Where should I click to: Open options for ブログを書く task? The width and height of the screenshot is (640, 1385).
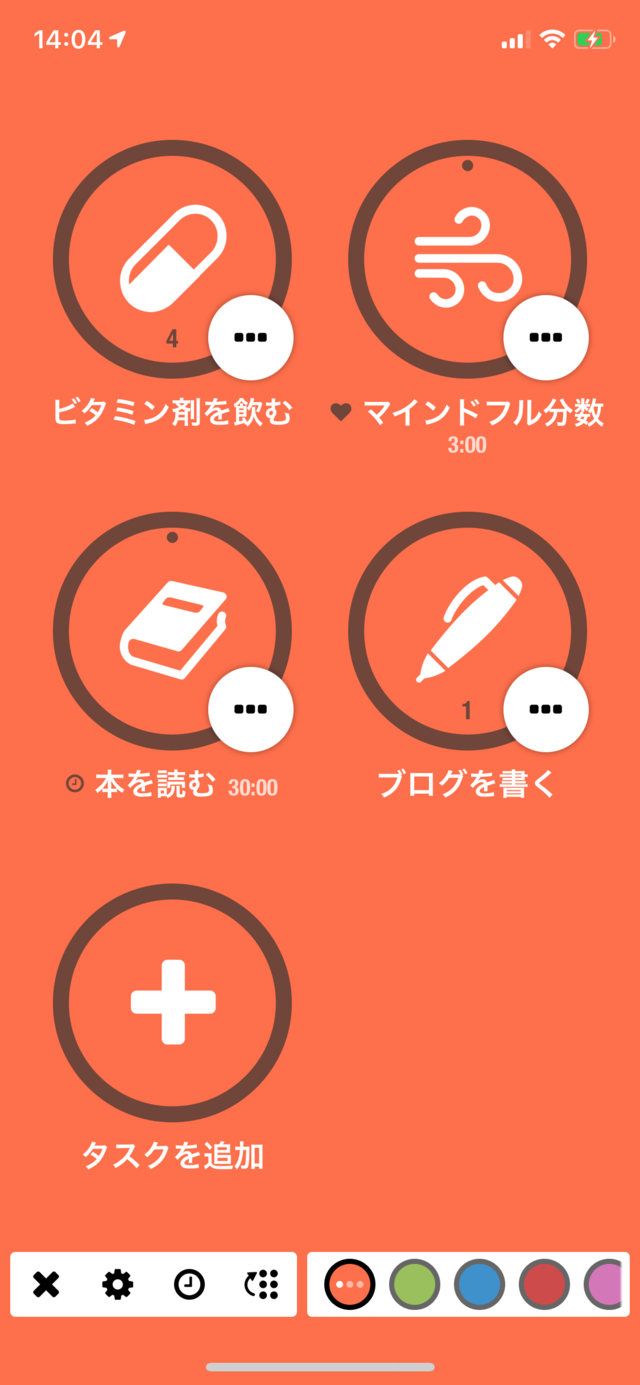(546, 709)
